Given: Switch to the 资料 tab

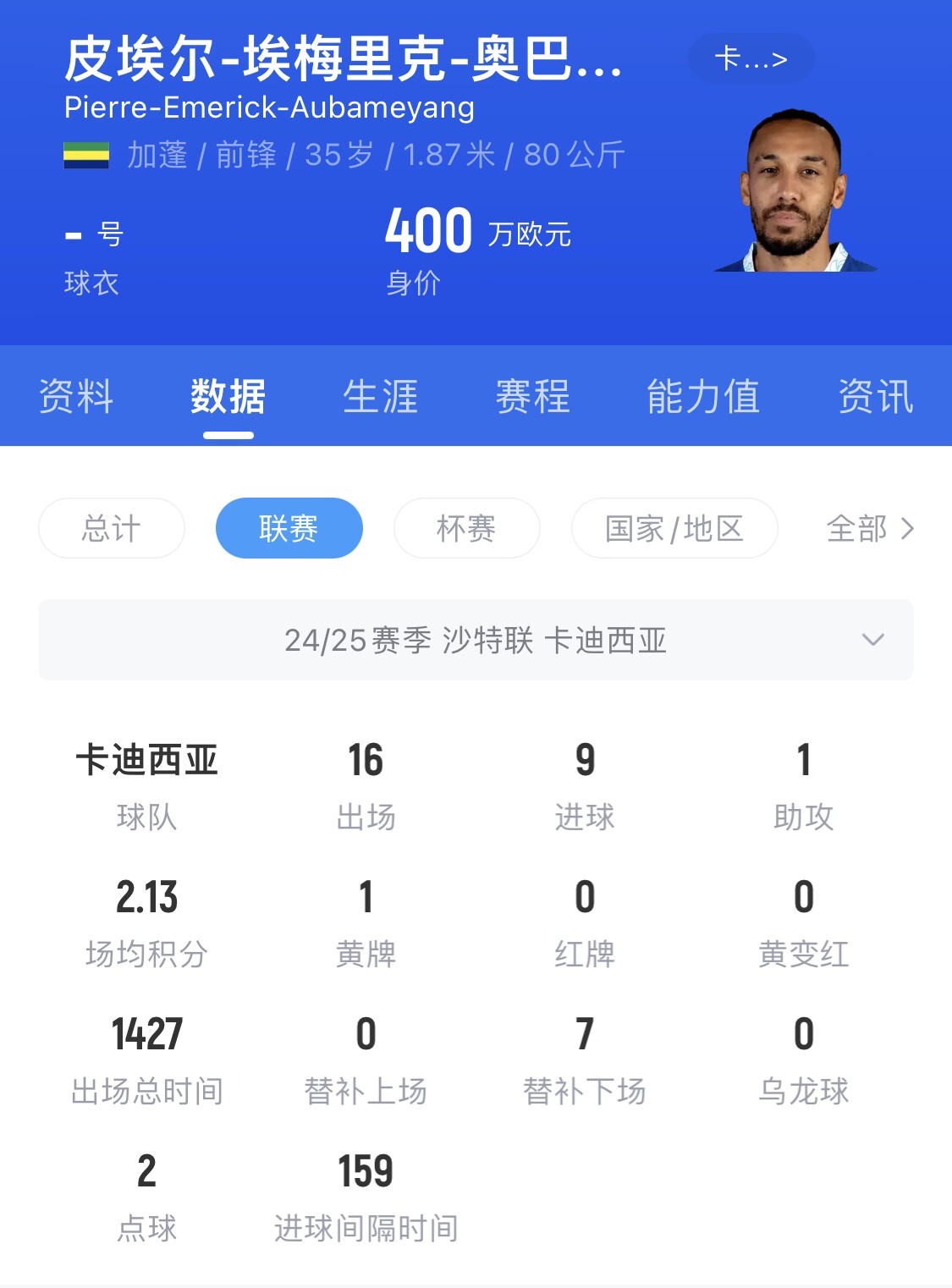Looking at the screenshot, I should coord(76,396).
